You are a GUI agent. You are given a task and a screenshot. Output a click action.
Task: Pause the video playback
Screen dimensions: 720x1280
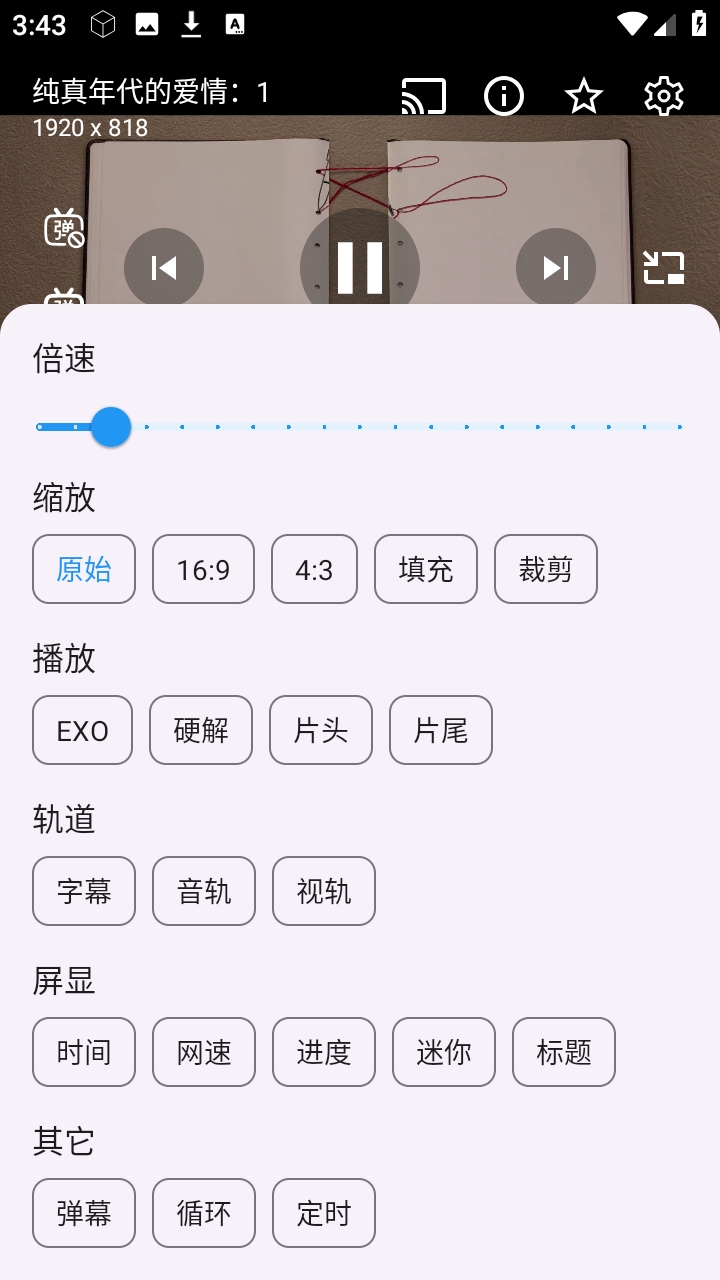(x=360, y=267)
